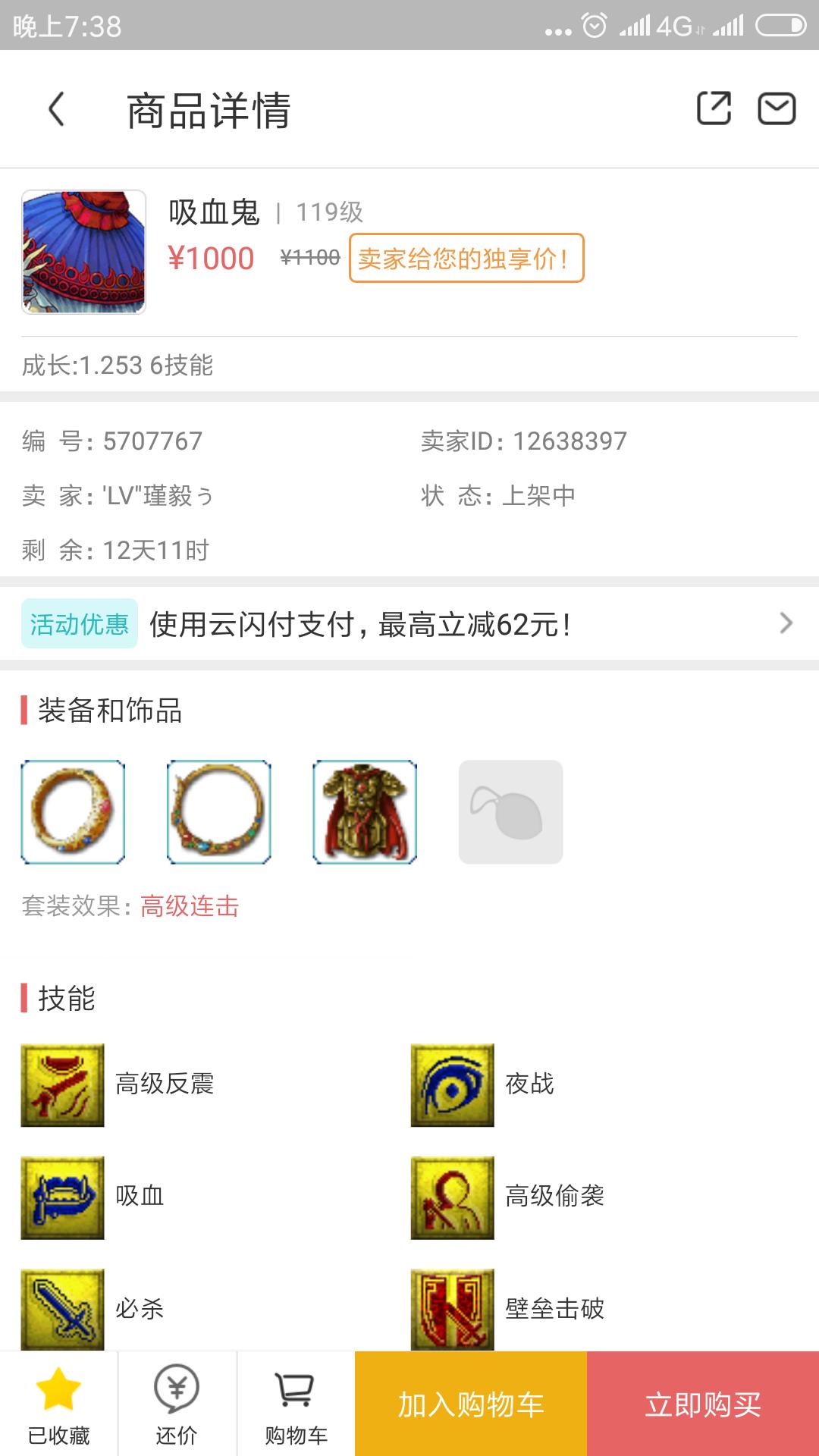
Task: Open the 高级反震 skill icon
Action: 62,1084
